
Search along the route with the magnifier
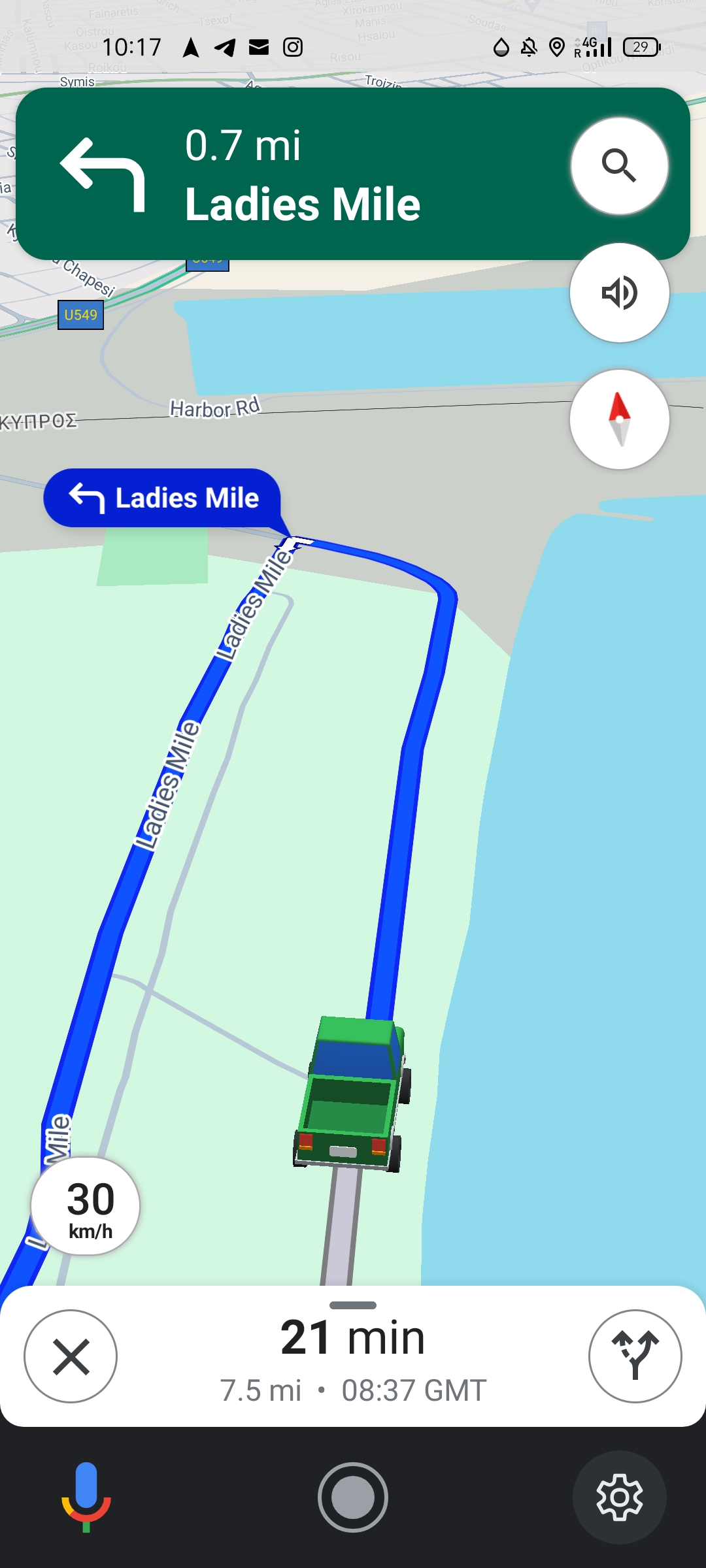pyautogui.click(x=619, y=166)
